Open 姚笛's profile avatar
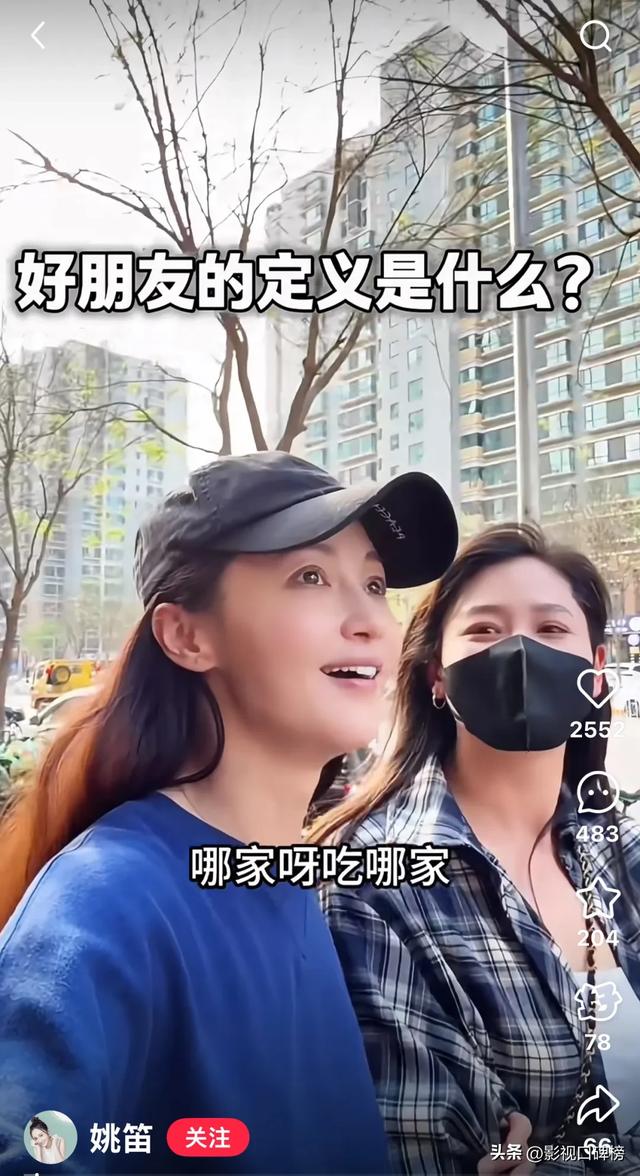 (x=50, y=1137)
